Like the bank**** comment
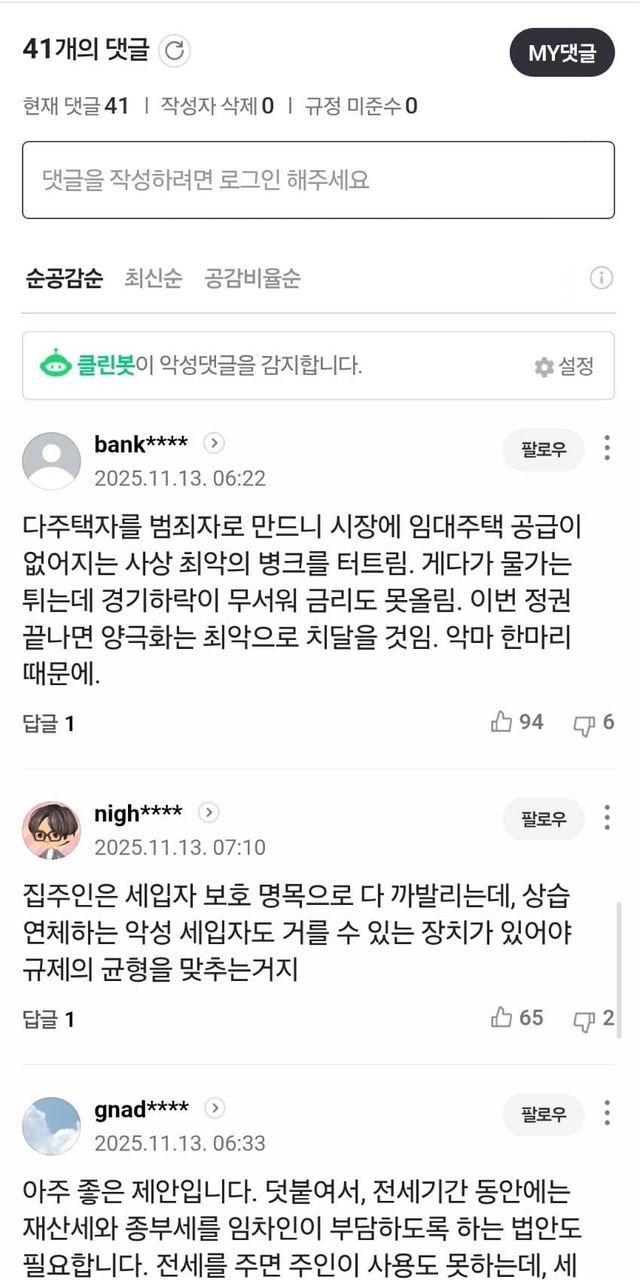The width and height of the screenshot is (640, 1280). pos(517,722)
